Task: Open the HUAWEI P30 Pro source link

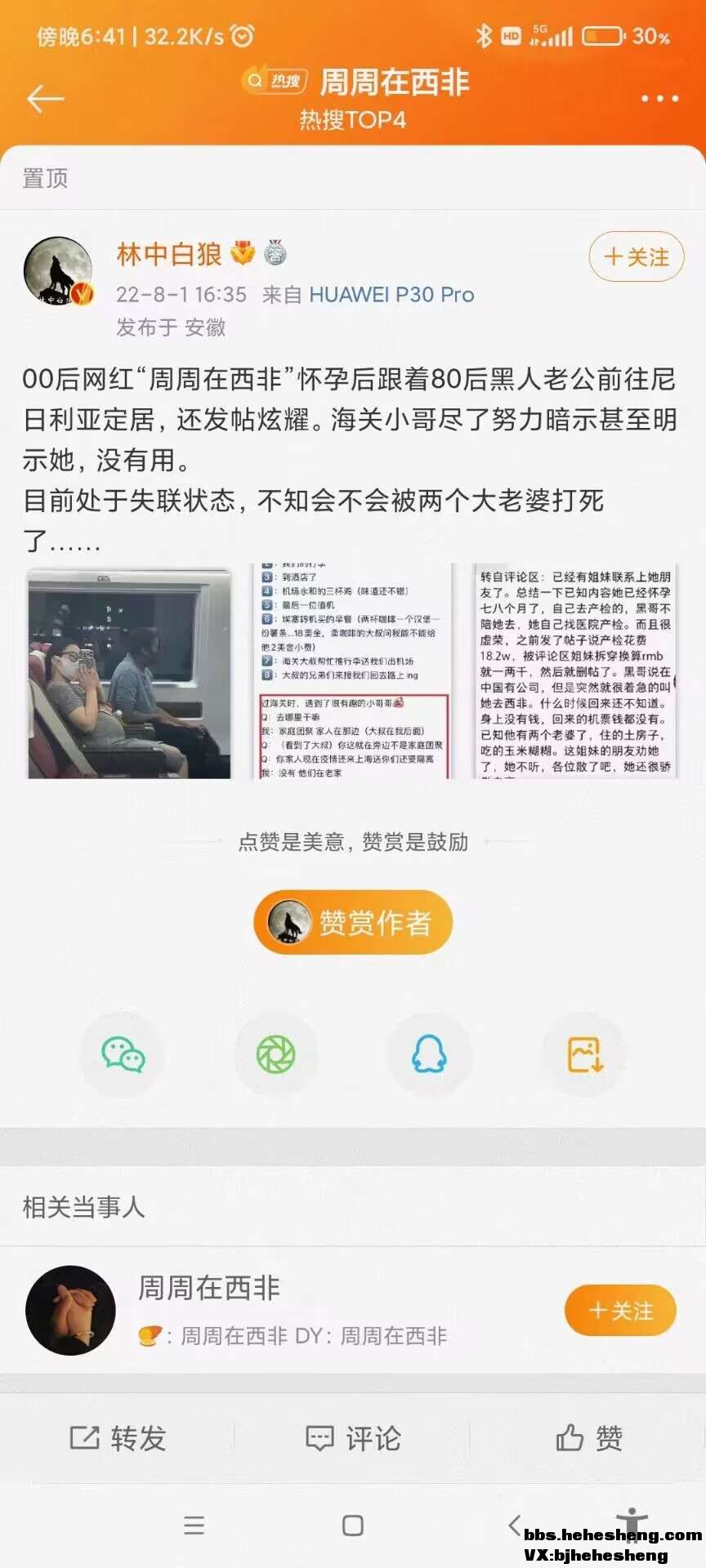Action: tap(391, 295)
